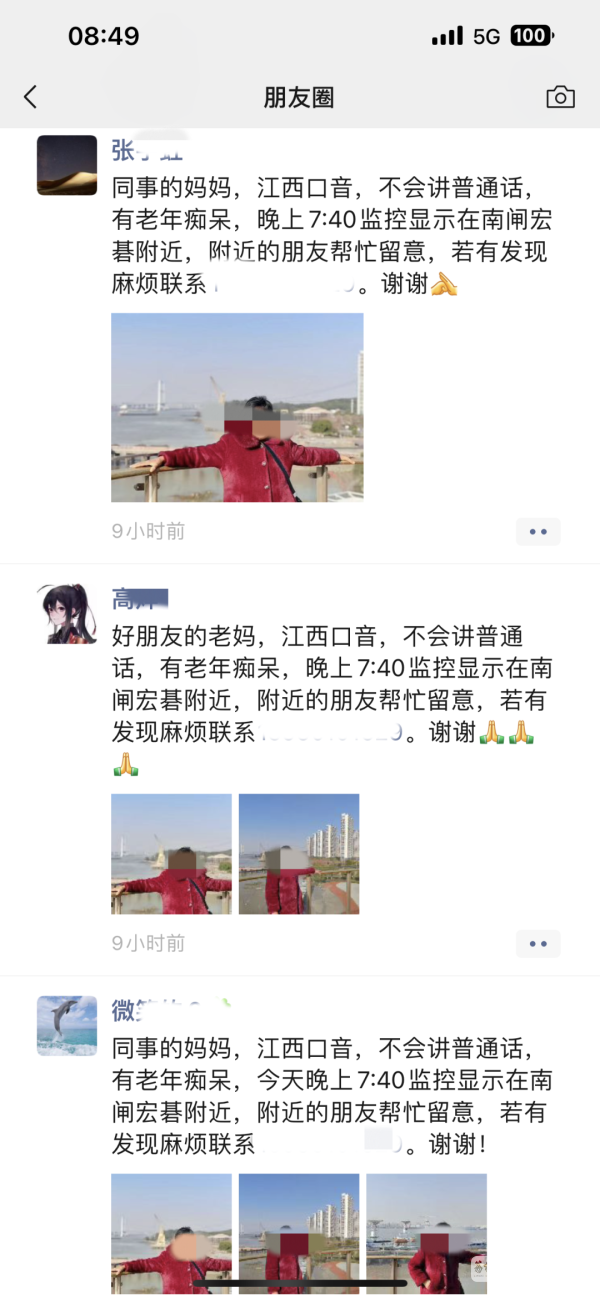
Task: Open the camera to post a moment
Action: (x=560, y=97)
